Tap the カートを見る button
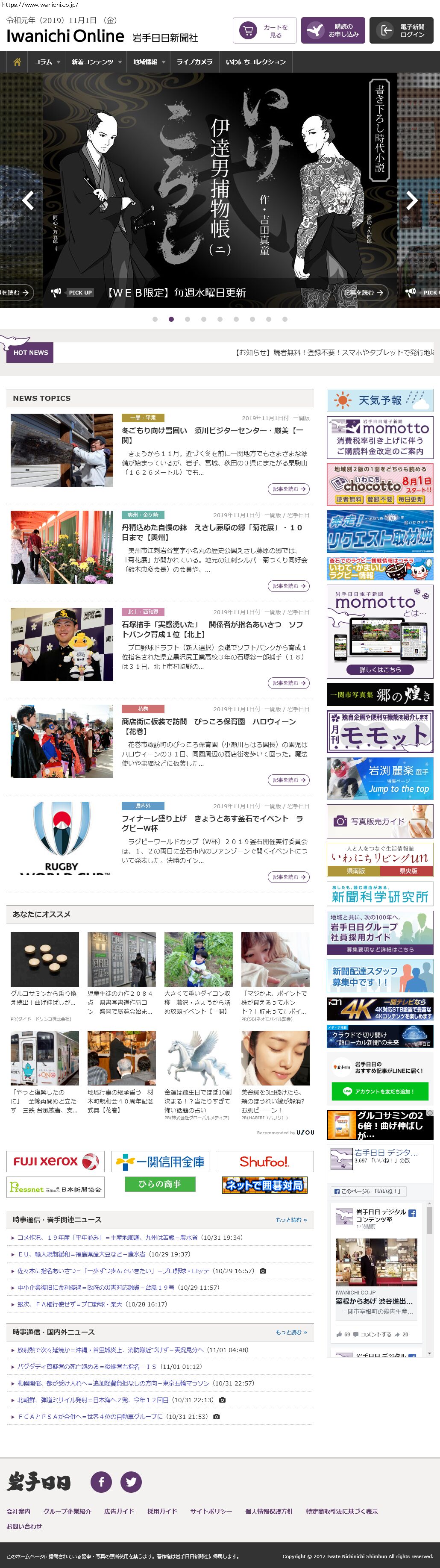 265,30
